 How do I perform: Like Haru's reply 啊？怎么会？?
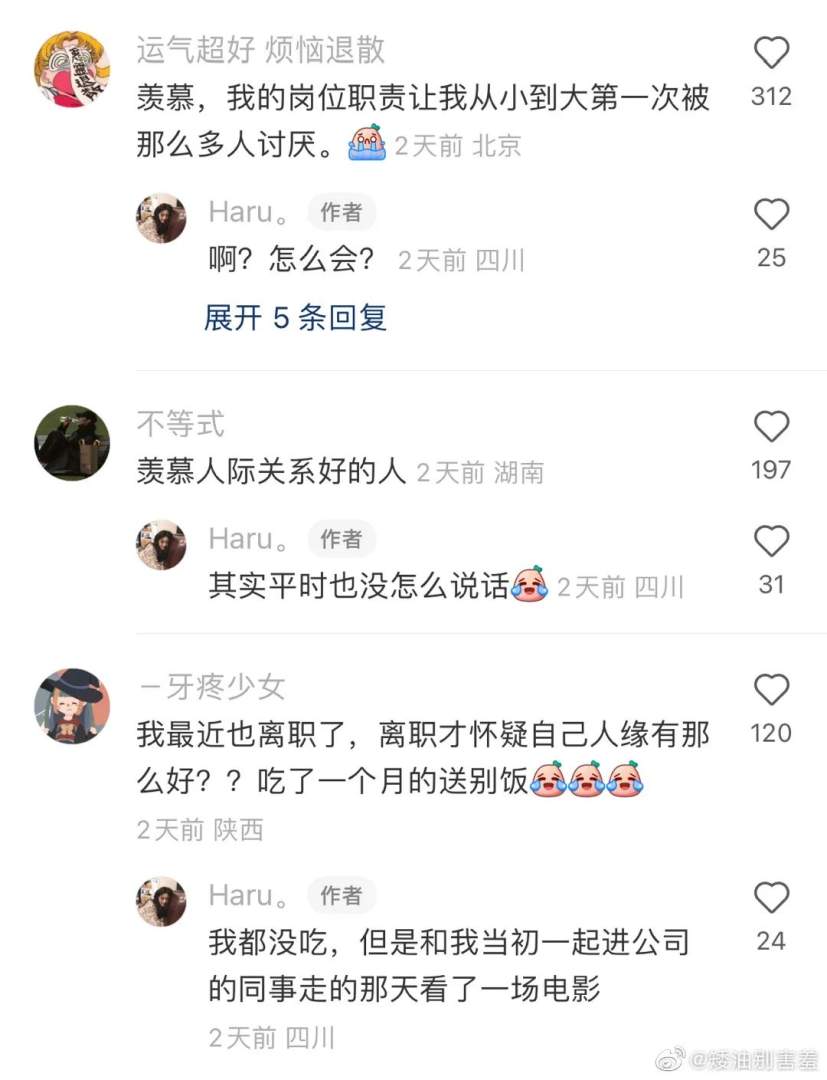click(x=771, y=215)
